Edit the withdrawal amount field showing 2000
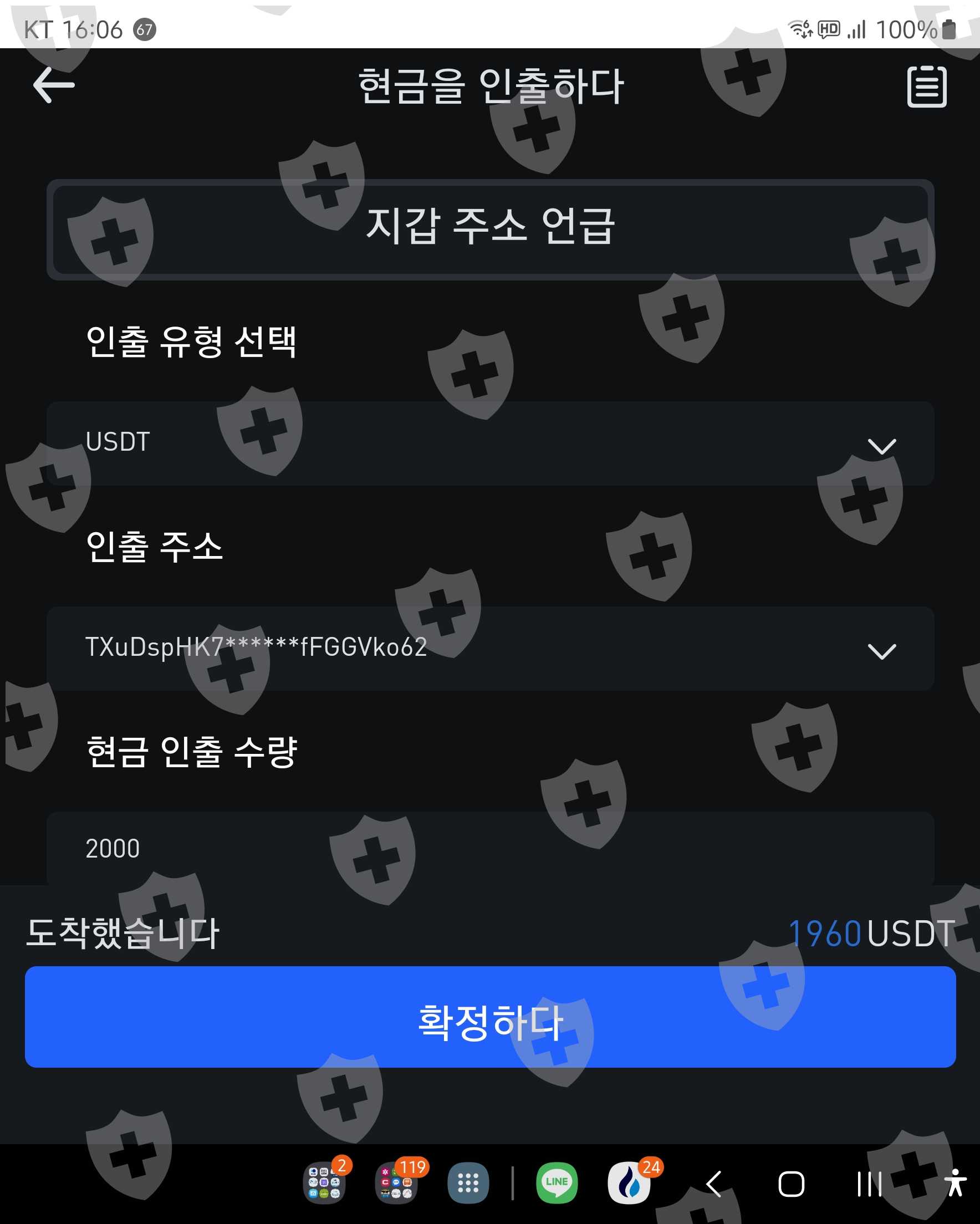The image size is (980, 1224). (490, 849)
